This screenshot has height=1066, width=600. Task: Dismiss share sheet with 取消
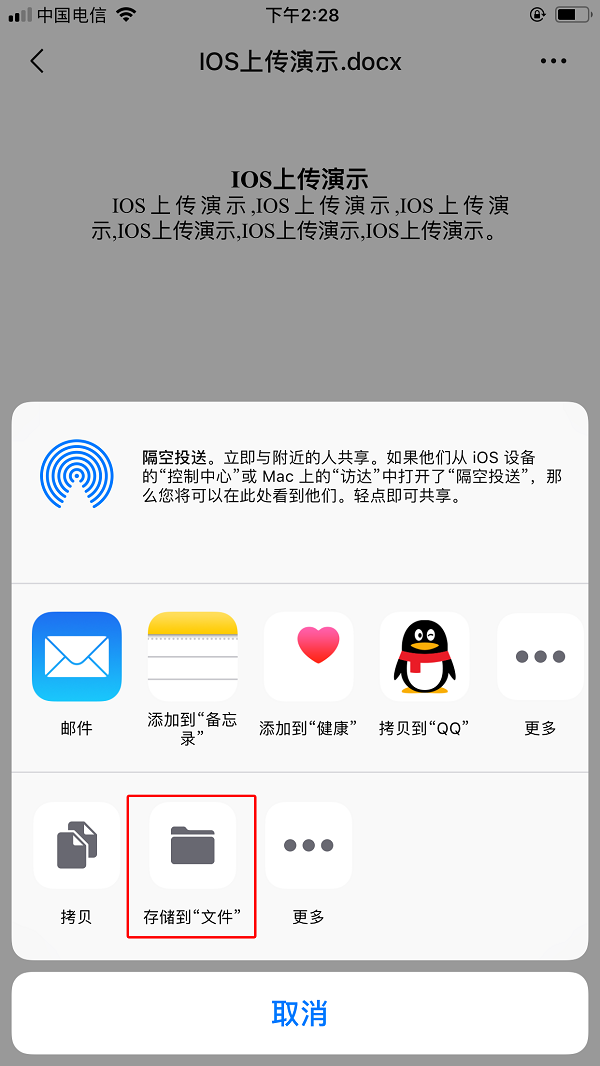click(x=300, y=1013)
